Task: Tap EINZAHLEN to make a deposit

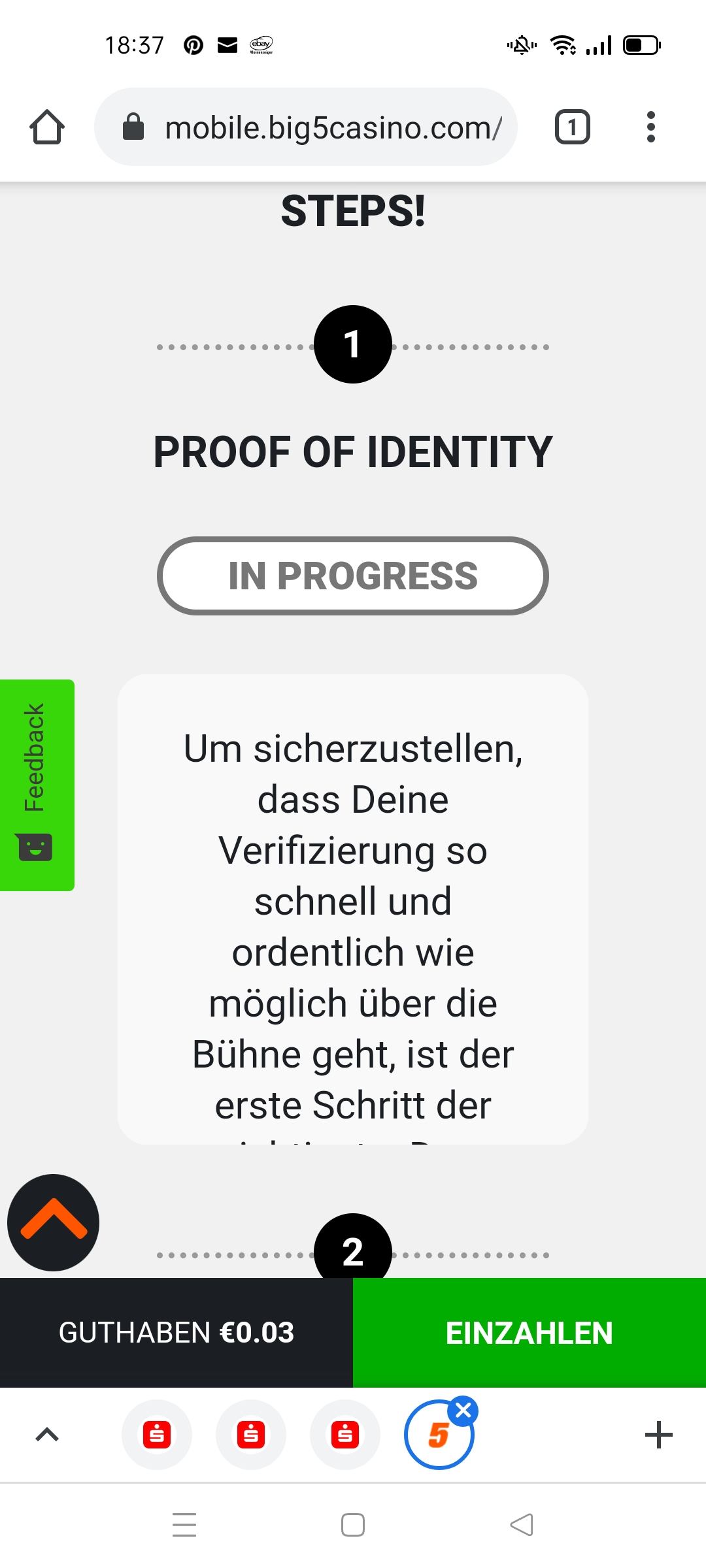Action: click(x=529, y=1333)
